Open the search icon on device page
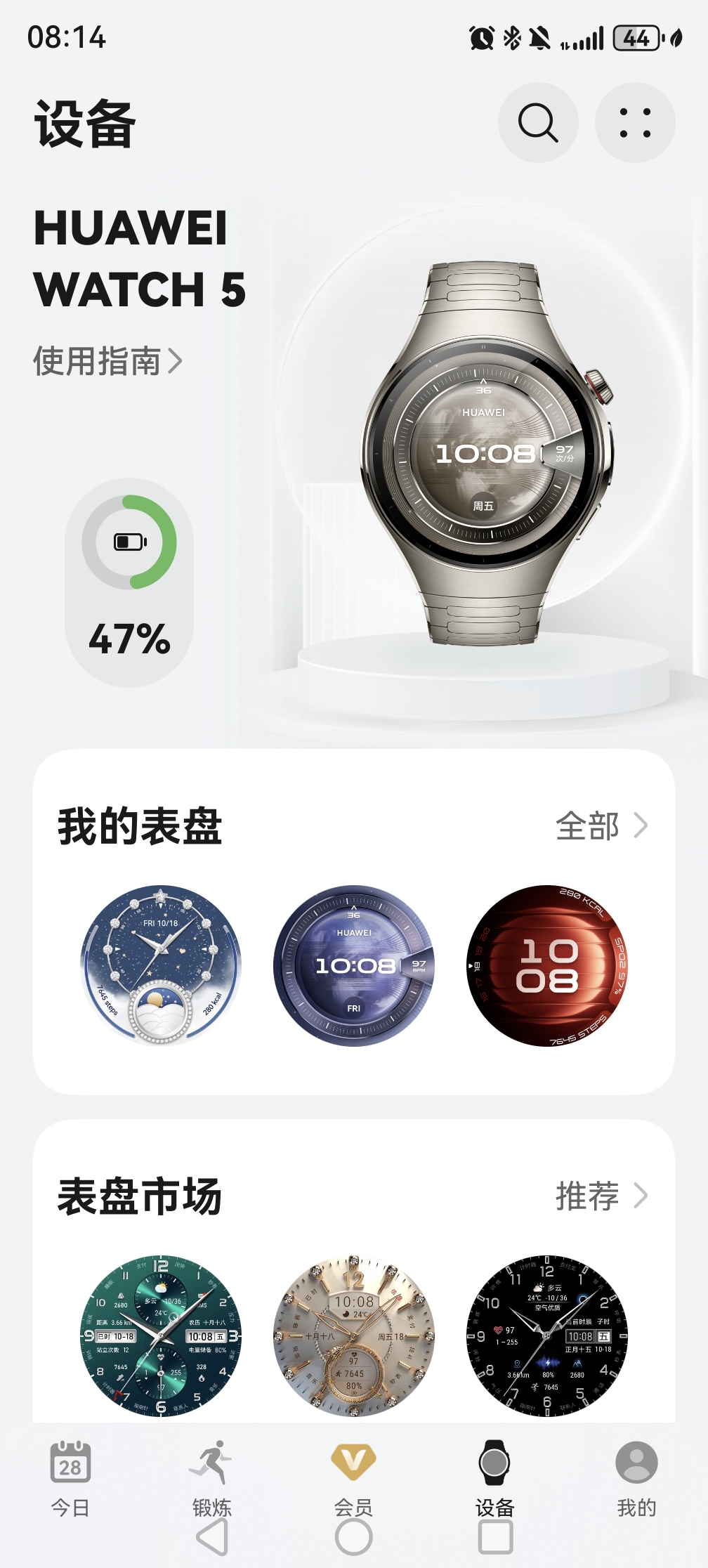The height and width of the screenshot is (1568, 708). click(537, 122)
